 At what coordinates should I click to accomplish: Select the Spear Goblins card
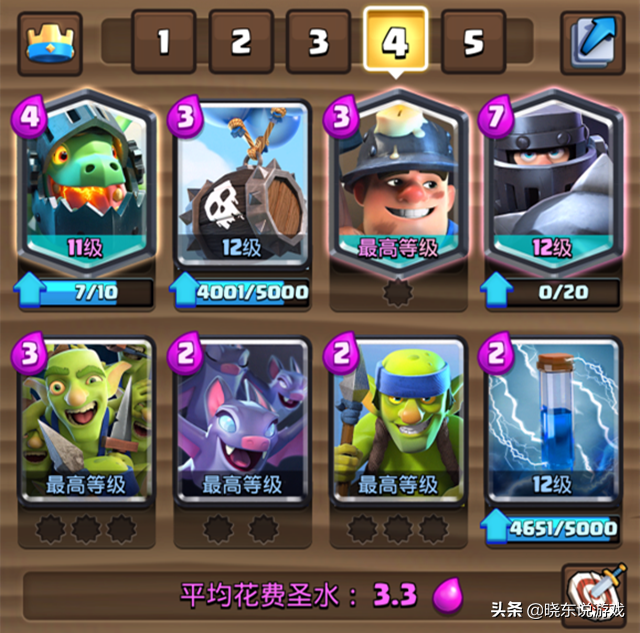click(398, 418)
